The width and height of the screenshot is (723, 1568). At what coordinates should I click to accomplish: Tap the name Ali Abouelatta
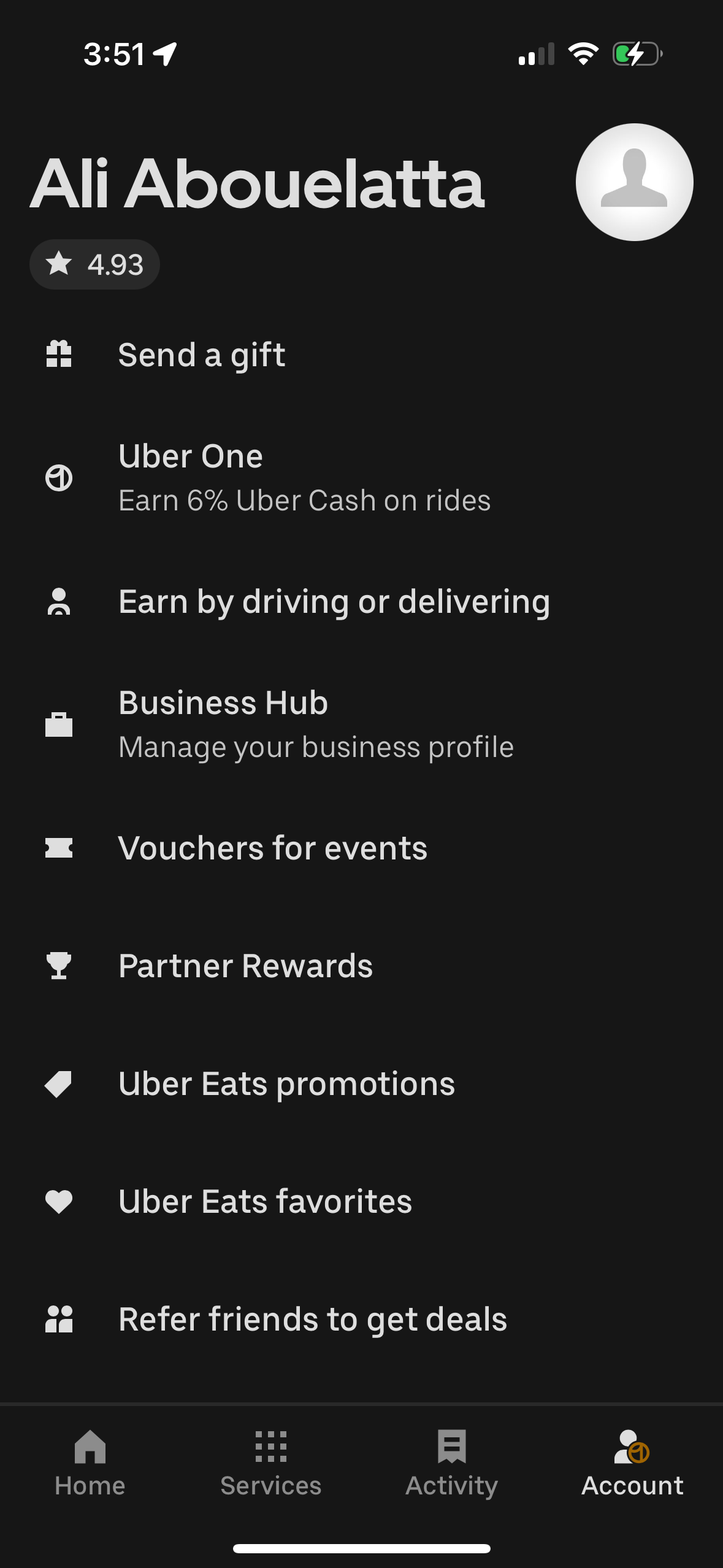point(258,184)
